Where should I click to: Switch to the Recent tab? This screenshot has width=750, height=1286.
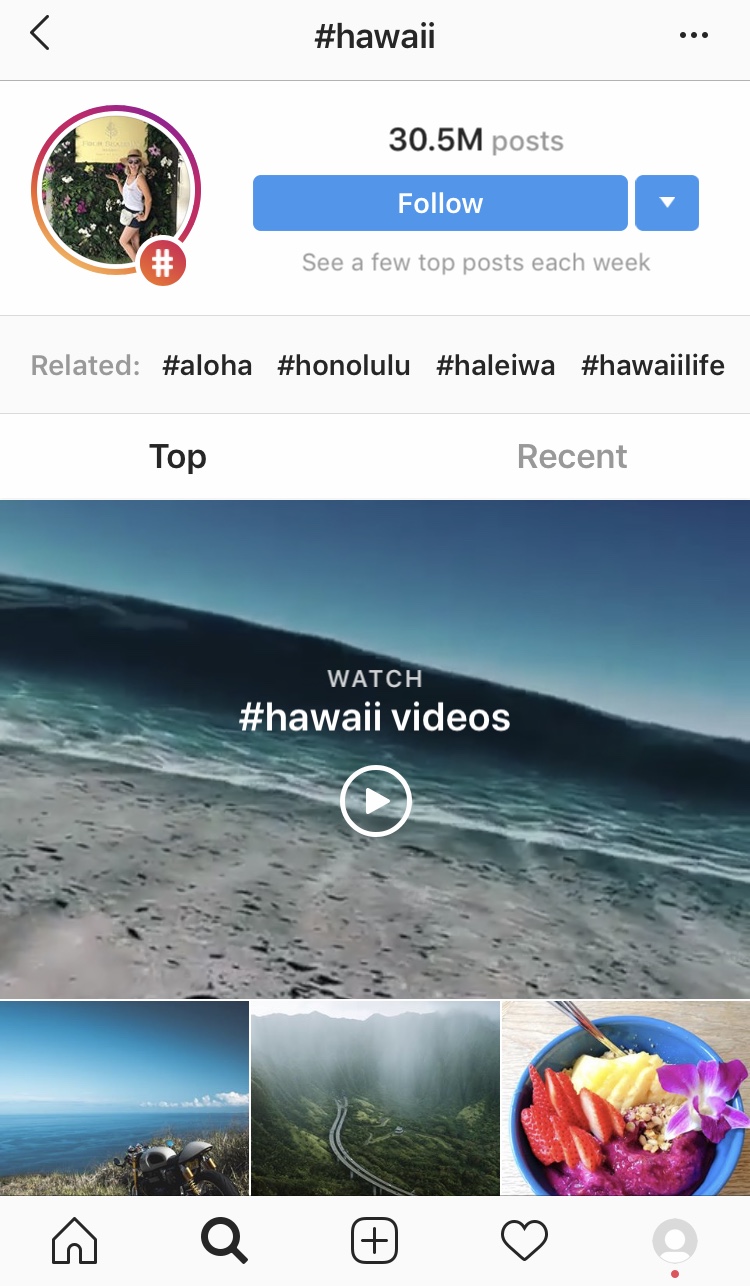pyautogui.click(x=572, y=456)
